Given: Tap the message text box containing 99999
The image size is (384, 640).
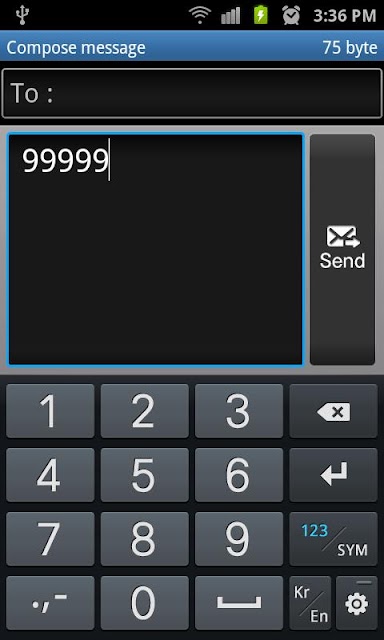Looking at the screenshot, I should [155, 249].
